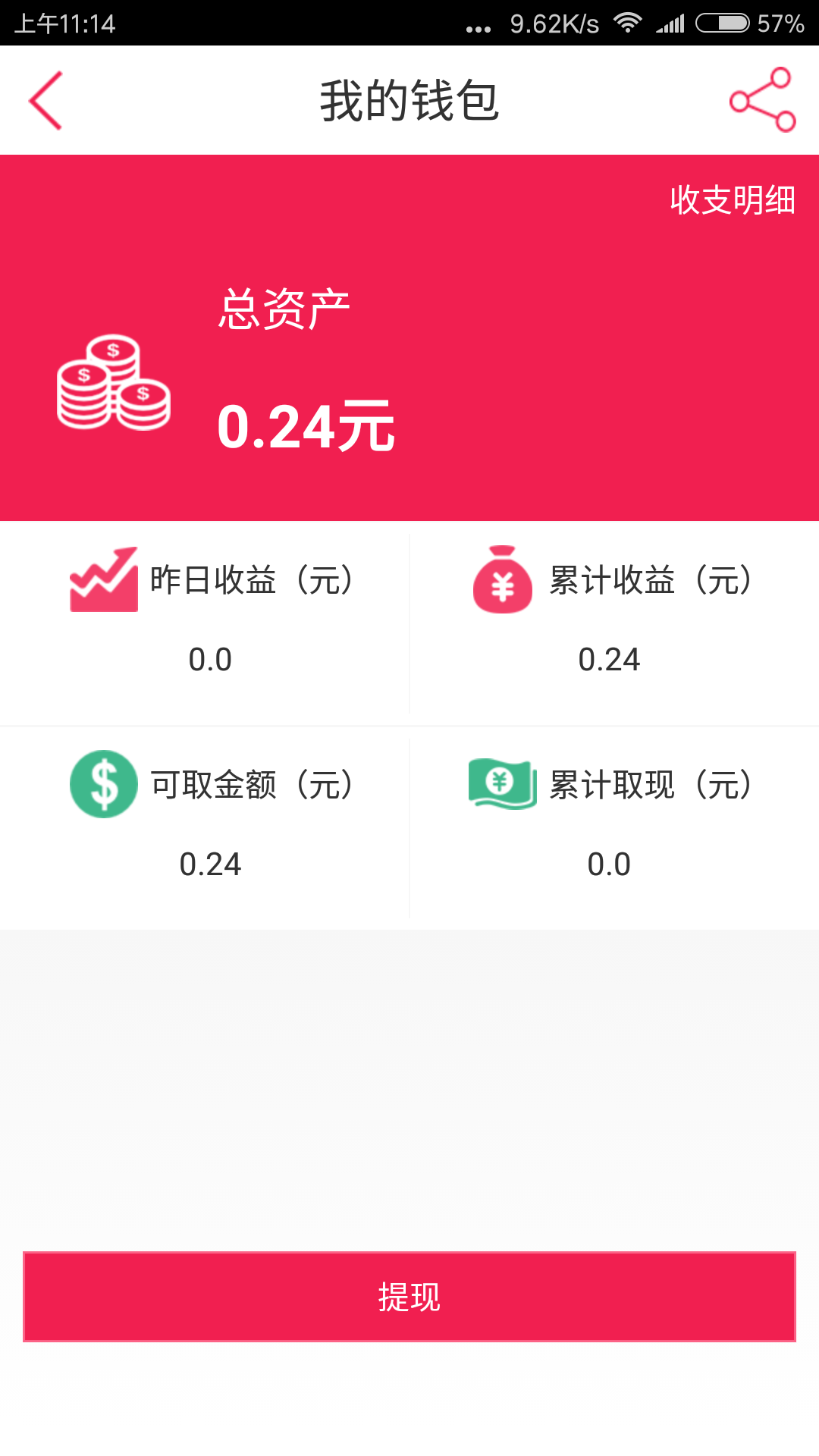Go back from the wallet page
The image size is (819, 1456).
tap(45, 101)
